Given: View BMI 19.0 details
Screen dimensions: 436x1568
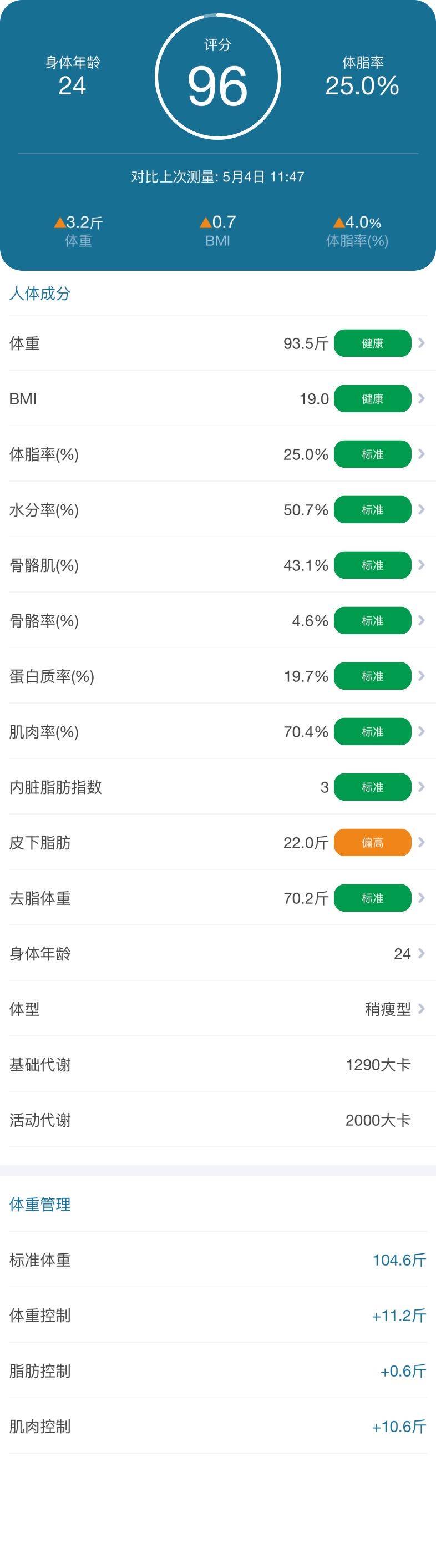Looking at the screenshot, I should pyautogui.click(x=217, y=399).
